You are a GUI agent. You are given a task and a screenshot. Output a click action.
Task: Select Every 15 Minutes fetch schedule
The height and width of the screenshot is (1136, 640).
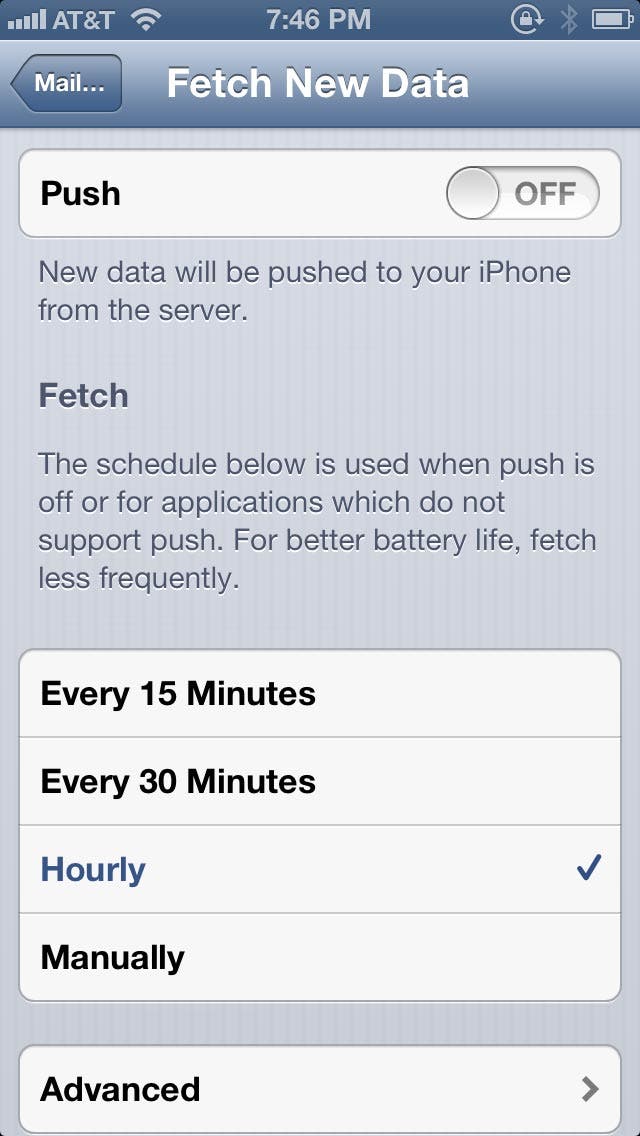click(x=320, y=693)
